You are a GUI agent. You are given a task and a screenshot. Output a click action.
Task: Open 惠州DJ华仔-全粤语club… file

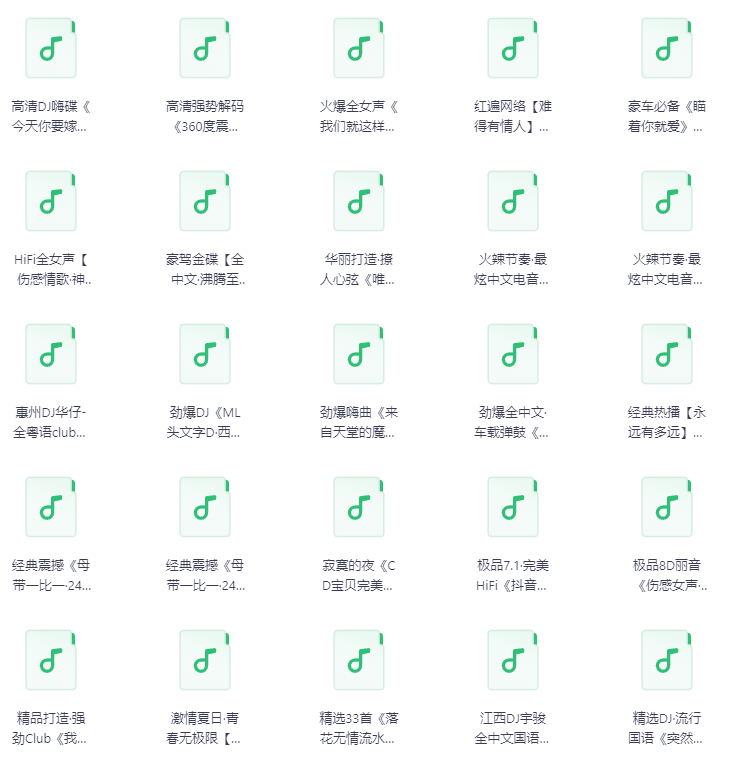51,354
